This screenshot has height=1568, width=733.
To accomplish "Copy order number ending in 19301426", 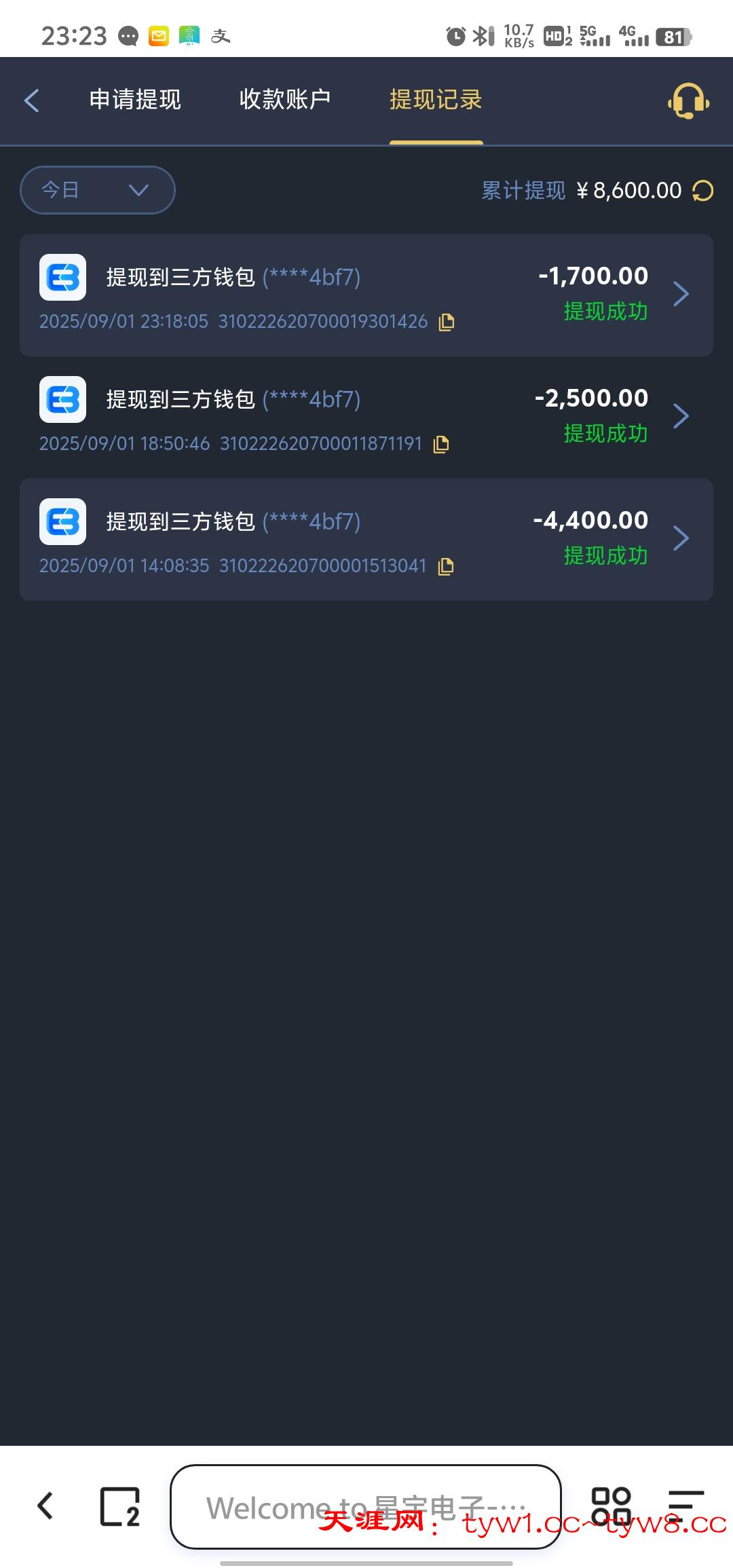I will tap(447, 322).
